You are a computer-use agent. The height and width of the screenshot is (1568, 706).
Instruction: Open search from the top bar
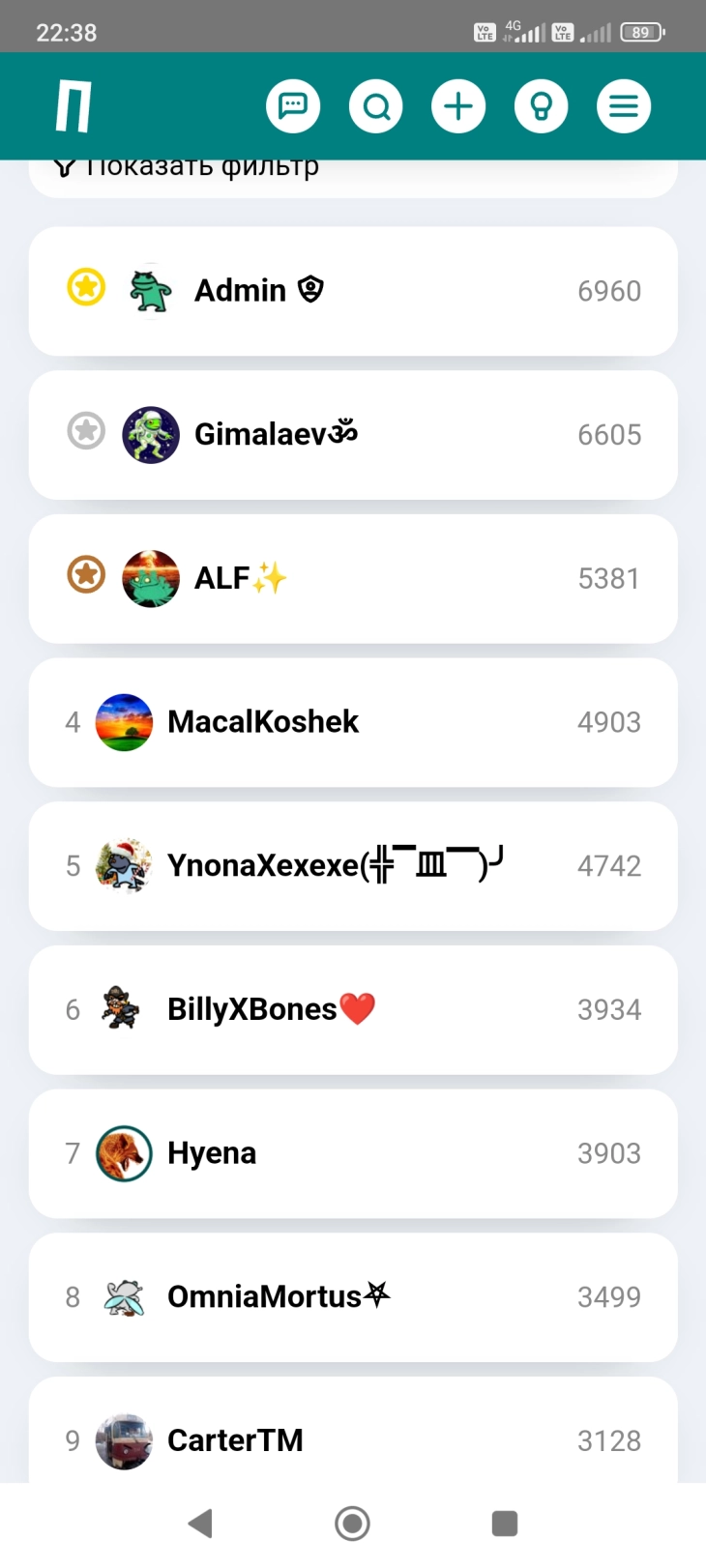[376, 106]
